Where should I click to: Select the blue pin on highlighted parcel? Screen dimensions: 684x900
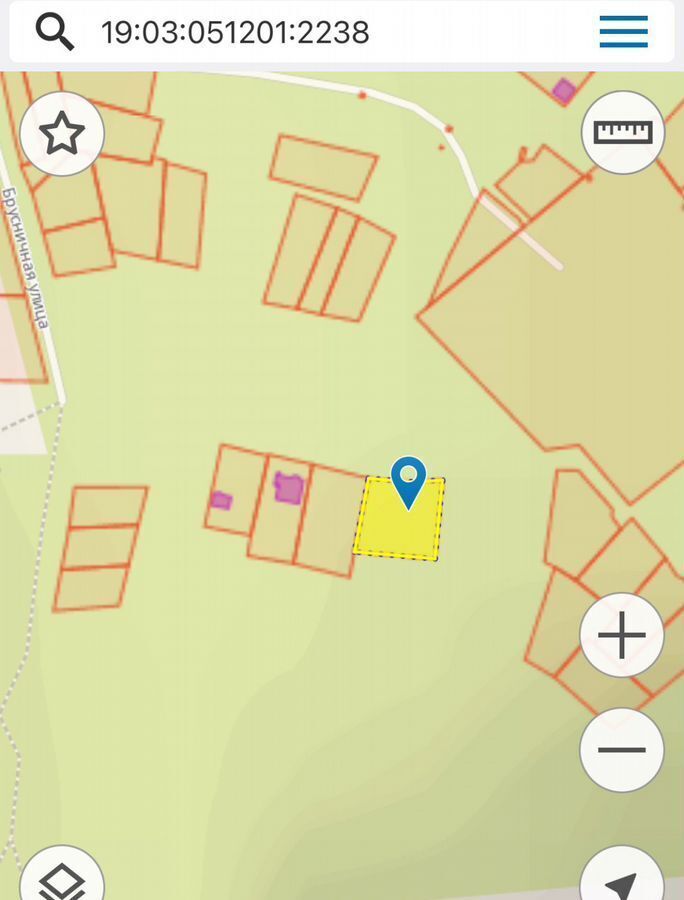(408, 478)
